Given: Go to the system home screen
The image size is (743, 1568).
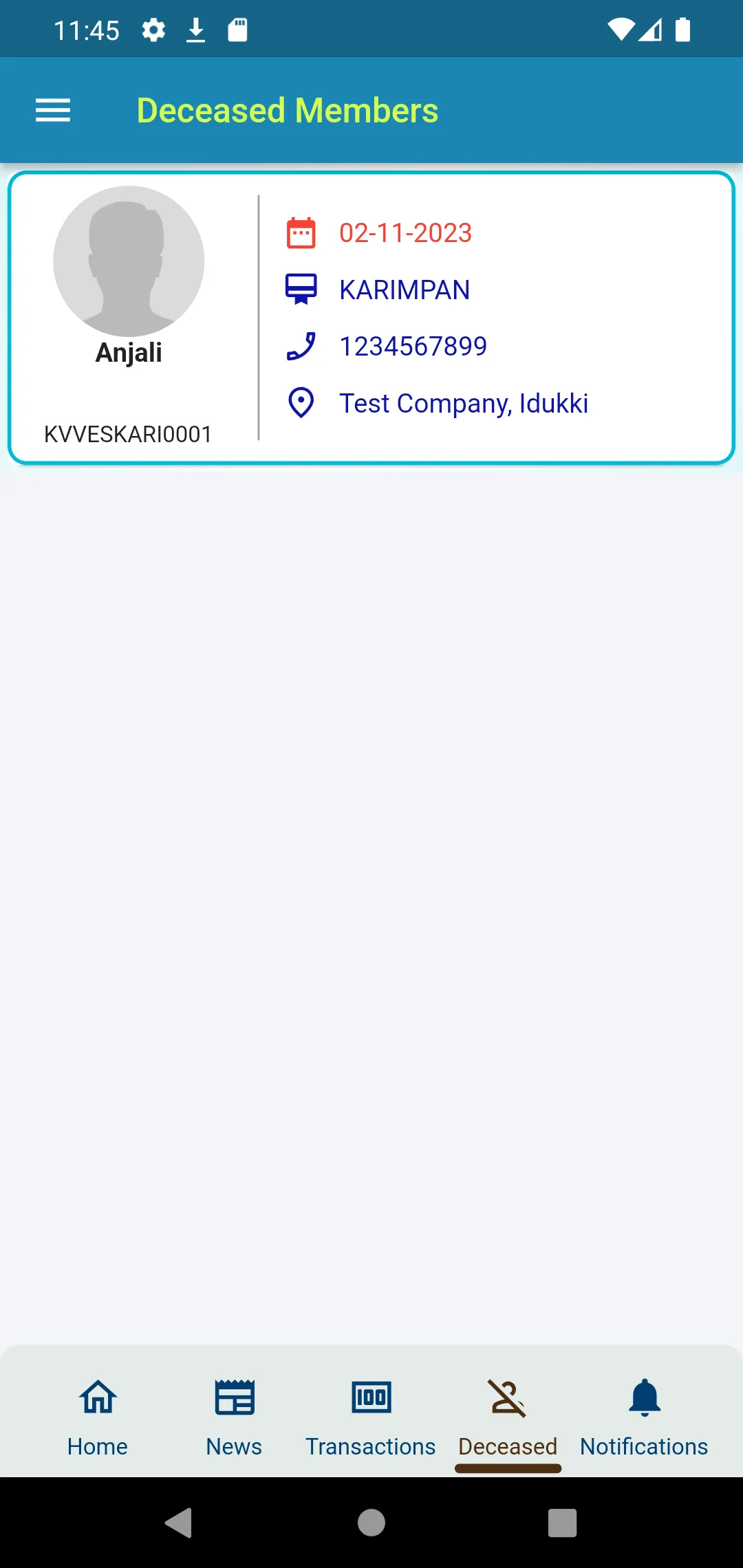Looking at the screenshot, I should point(371,1523).
